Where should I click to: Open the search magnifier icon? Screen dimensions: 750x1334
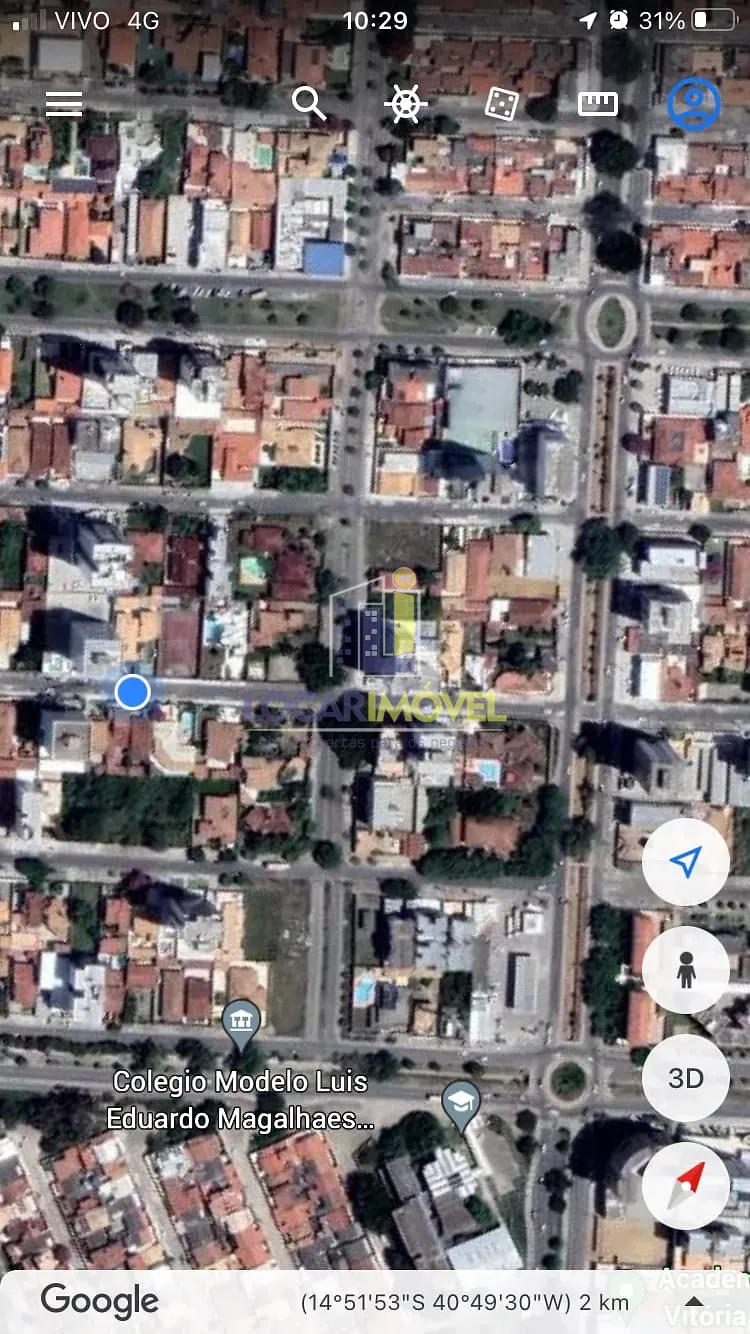click(309, 103)
